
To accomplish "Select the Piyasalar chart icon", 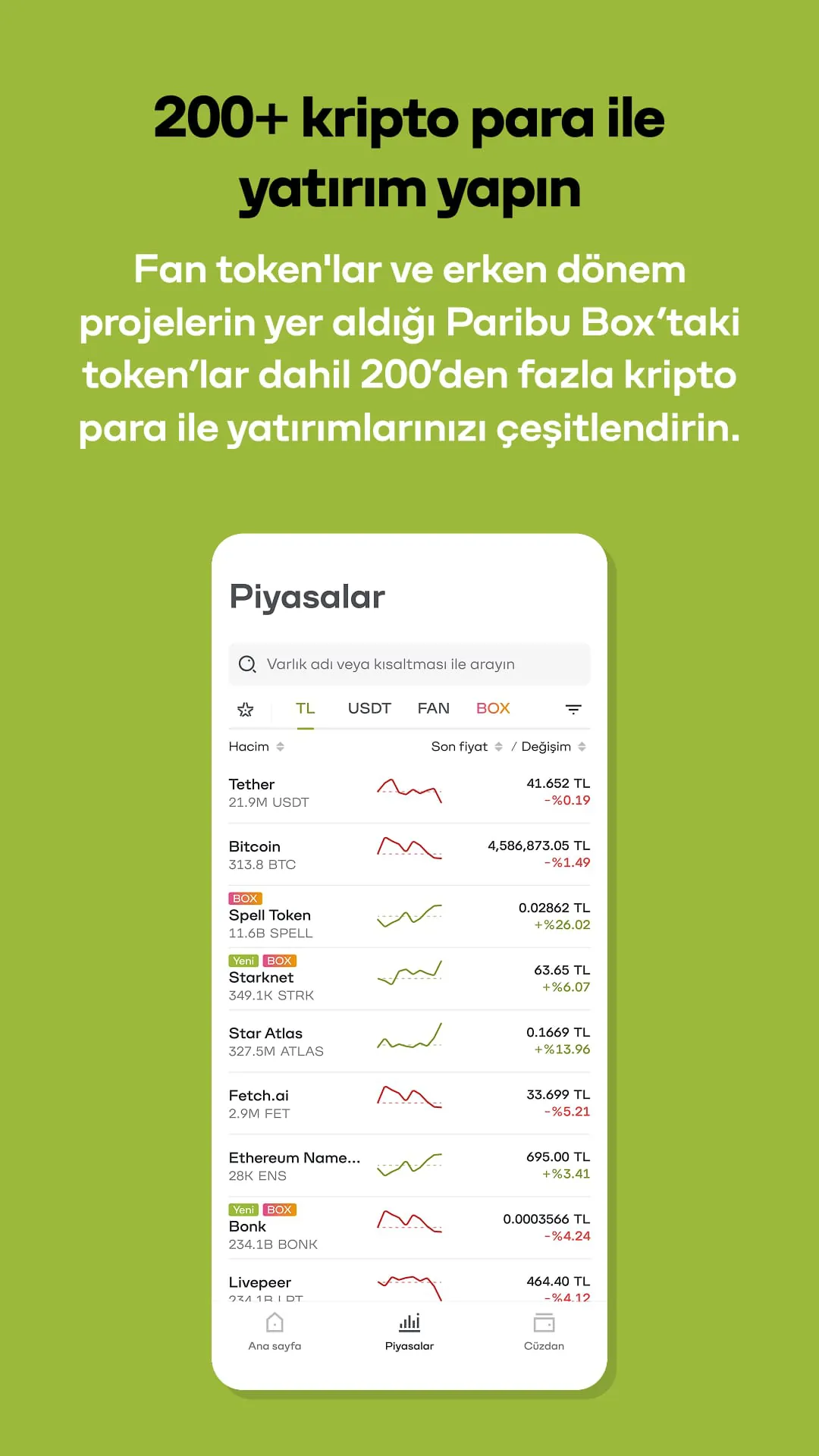I will point(409,1322).
